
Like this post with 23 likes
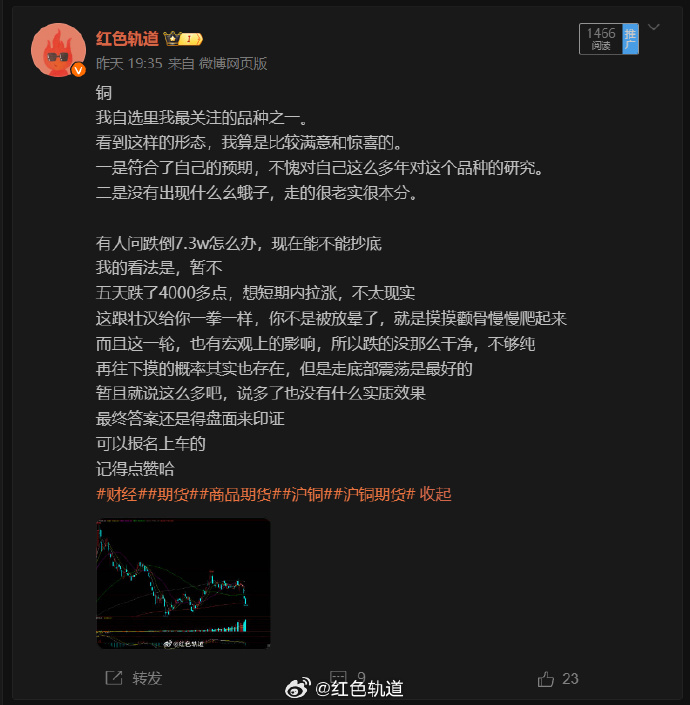tap(558, 678)
